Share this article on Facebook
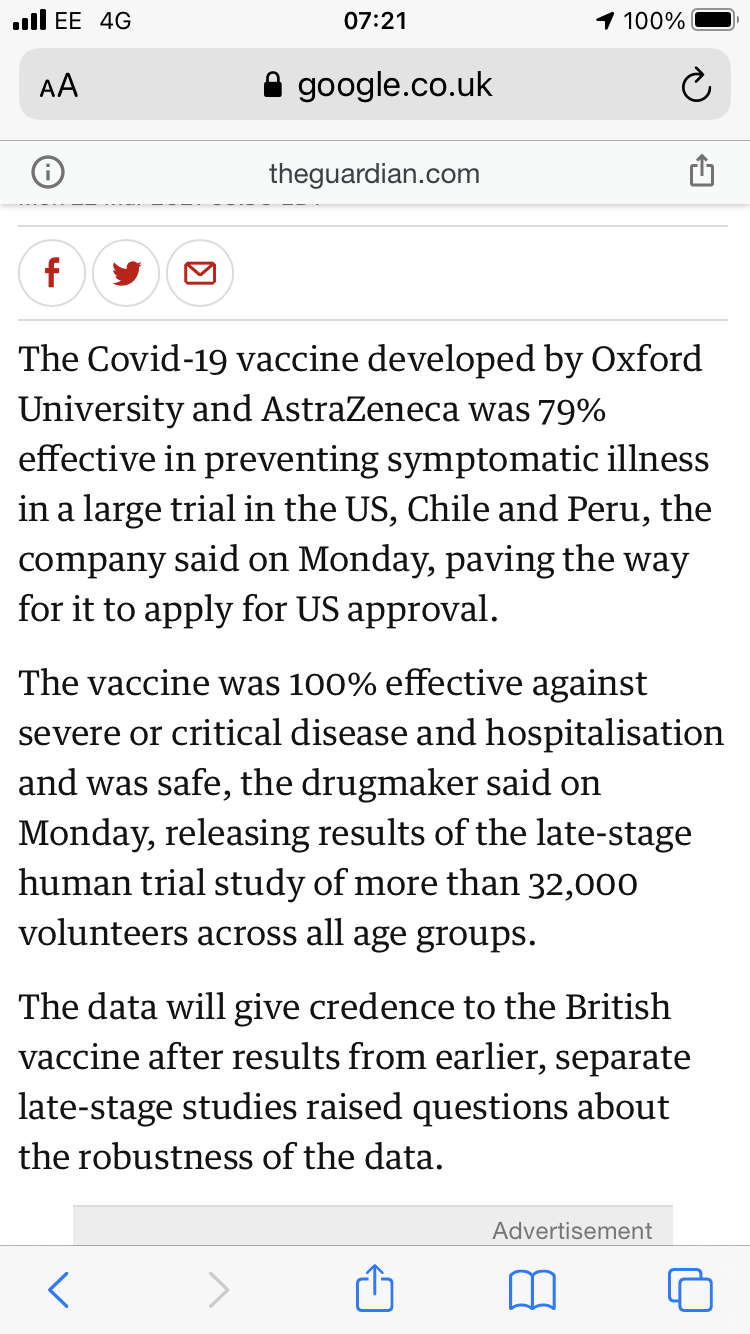The height and width of the screenshot is (1334, 750). coord(52,273)
